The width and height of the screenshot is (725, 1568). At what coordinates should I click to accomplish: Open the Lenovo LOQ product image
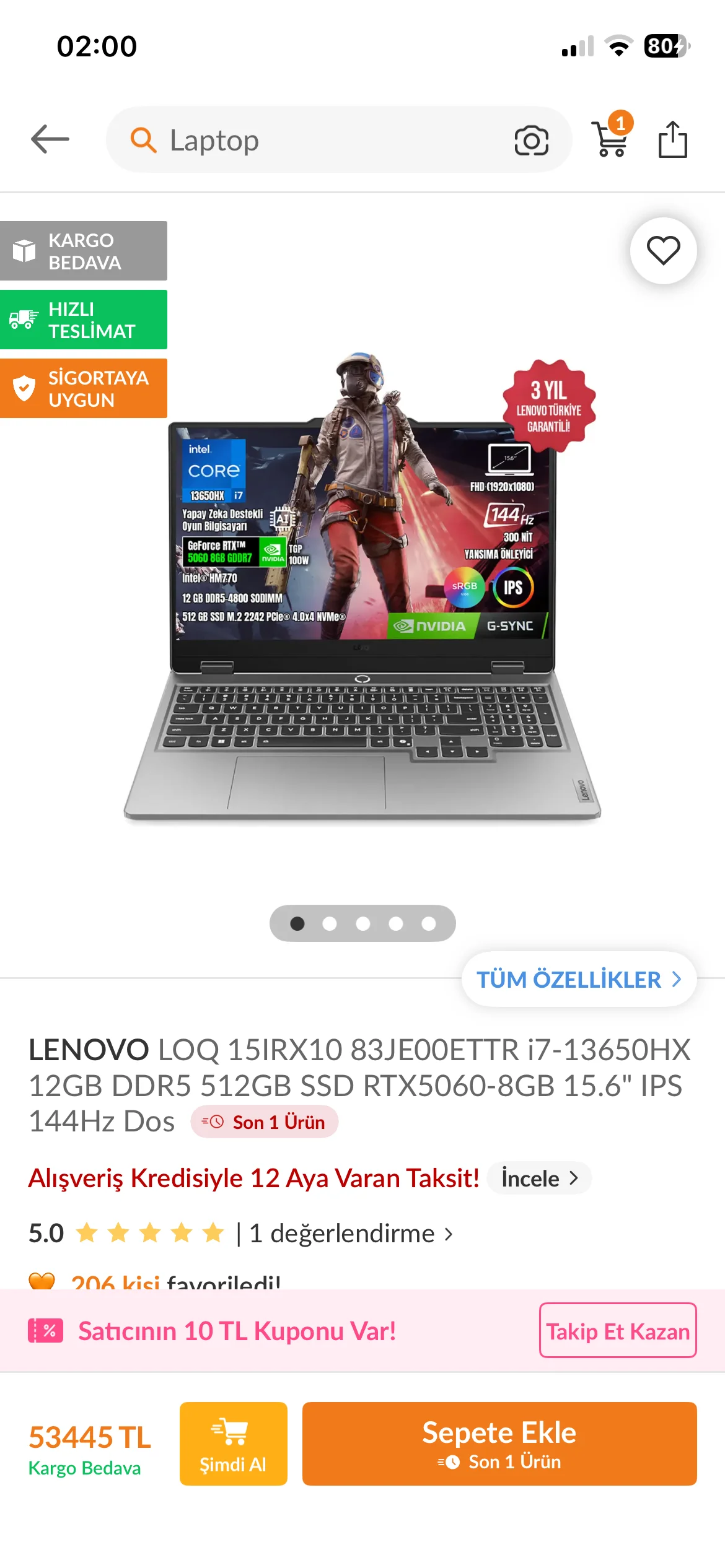pos(362,588)
